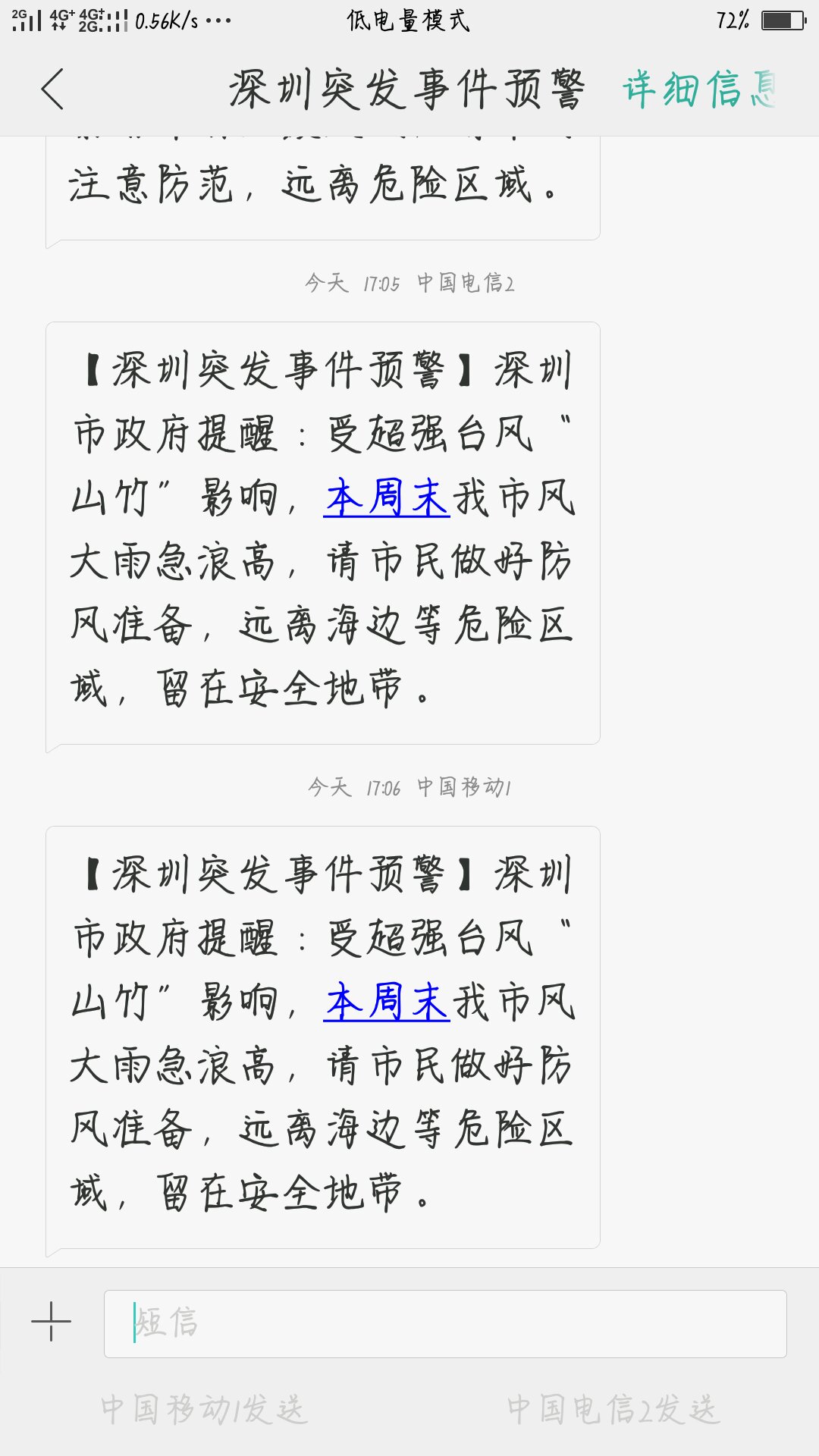Viewport: 819px width, 1456px height.
Task: Tap the 本周末 link in the 17:05 message
Action: pyautogui.click(x=387, y=498)
